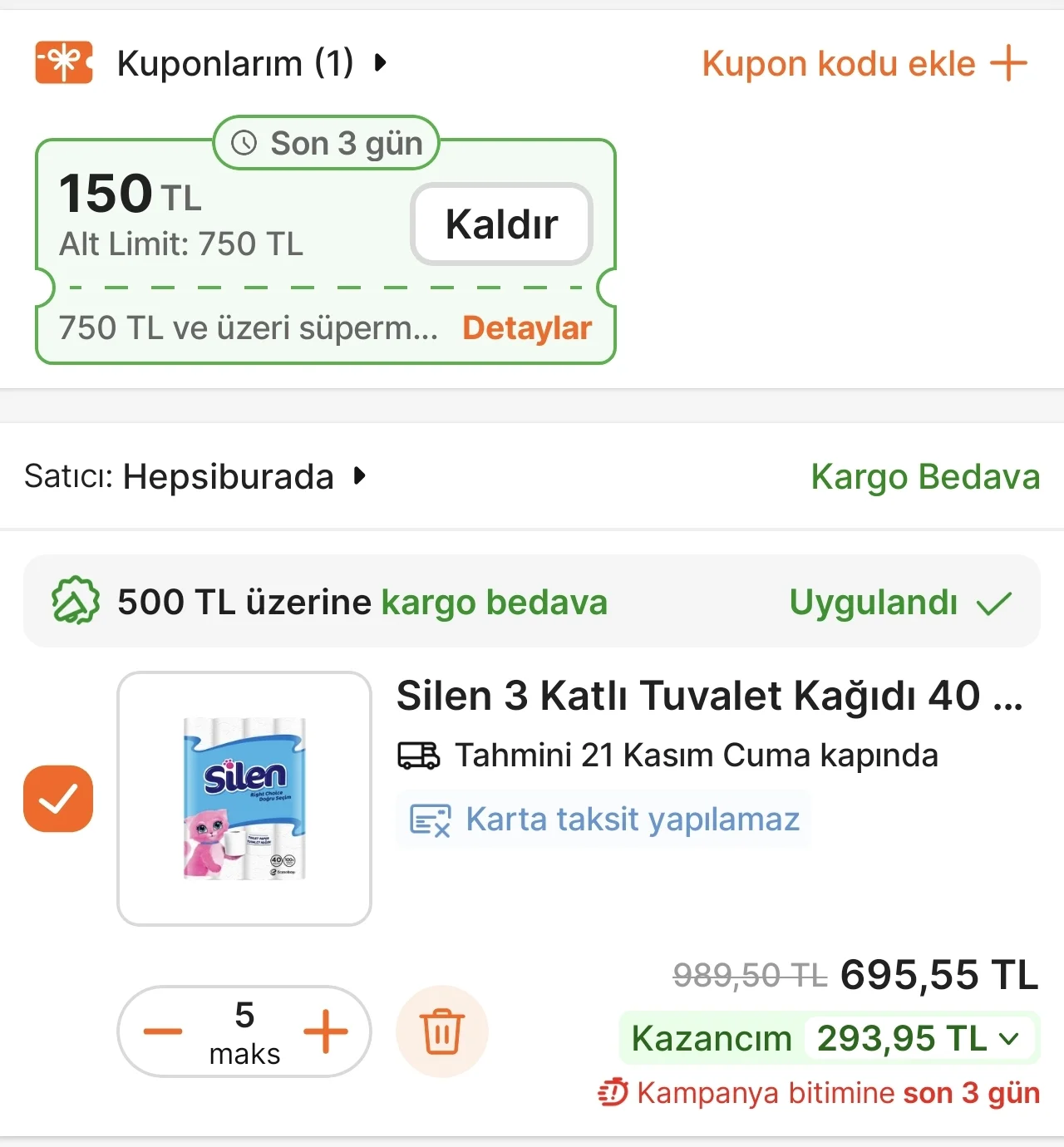
Task: Remove the 150 TL coupon with Kaldır
Action: [501, 224]
